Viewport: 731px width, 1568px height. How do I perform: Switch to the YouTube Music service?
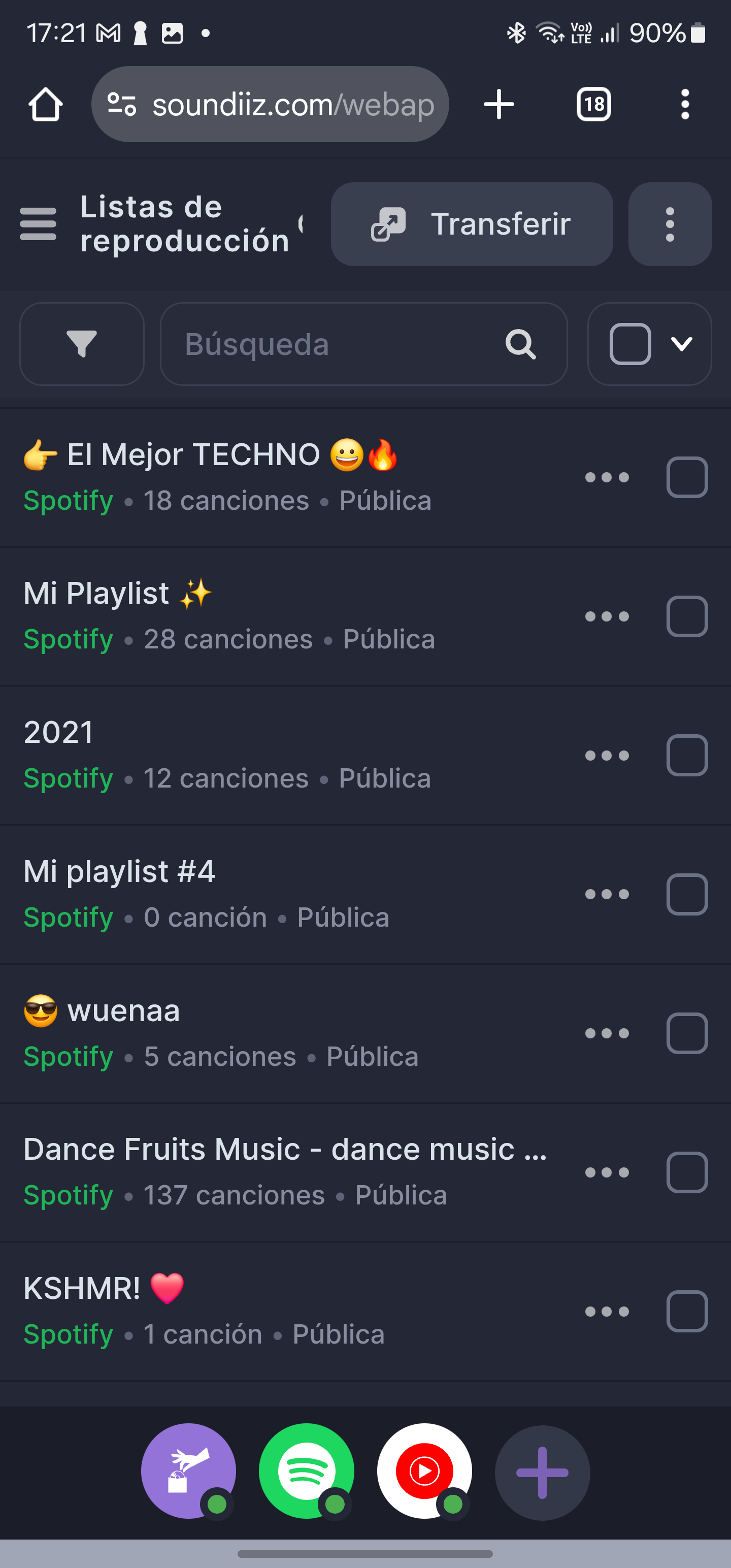tap(424, 1471)
